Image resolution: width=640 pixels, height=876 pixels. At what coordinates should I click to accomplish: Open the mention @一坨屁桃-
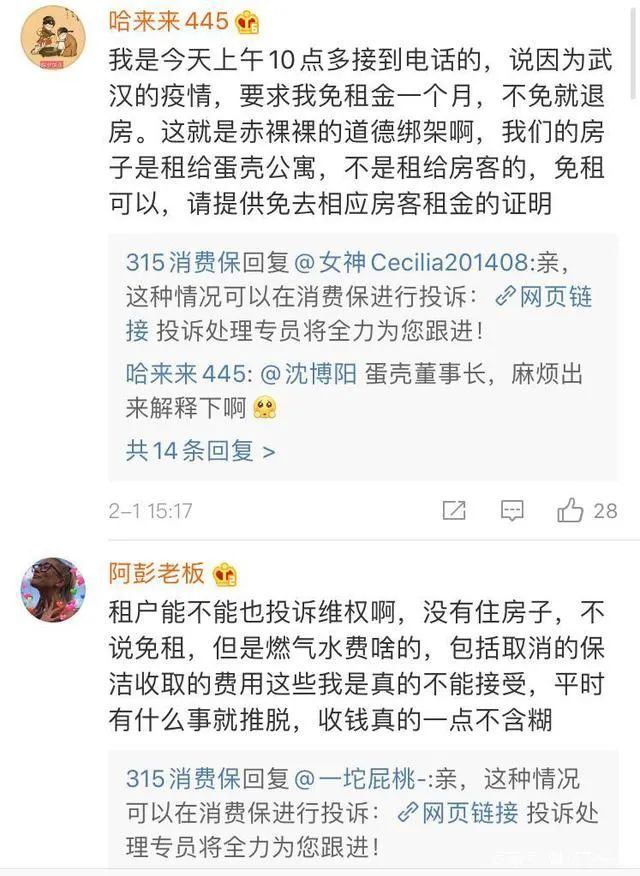point(372,778)
